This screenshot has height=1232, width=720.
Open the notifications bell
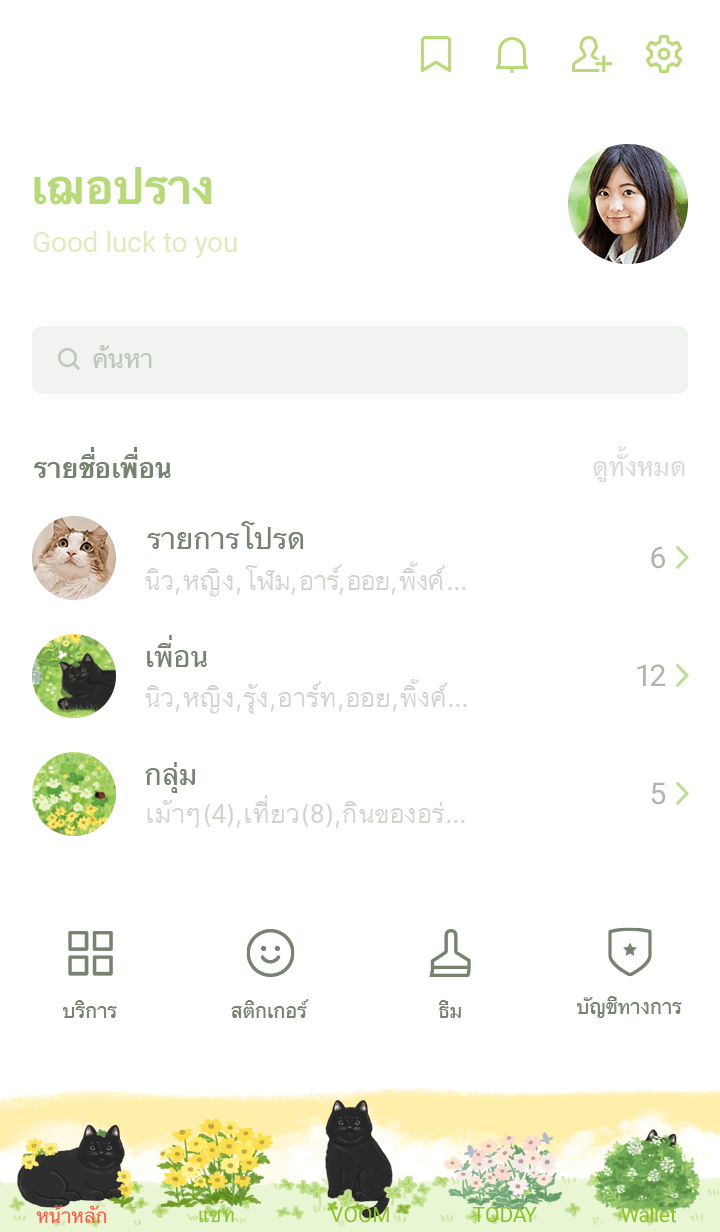pos(512,54)
